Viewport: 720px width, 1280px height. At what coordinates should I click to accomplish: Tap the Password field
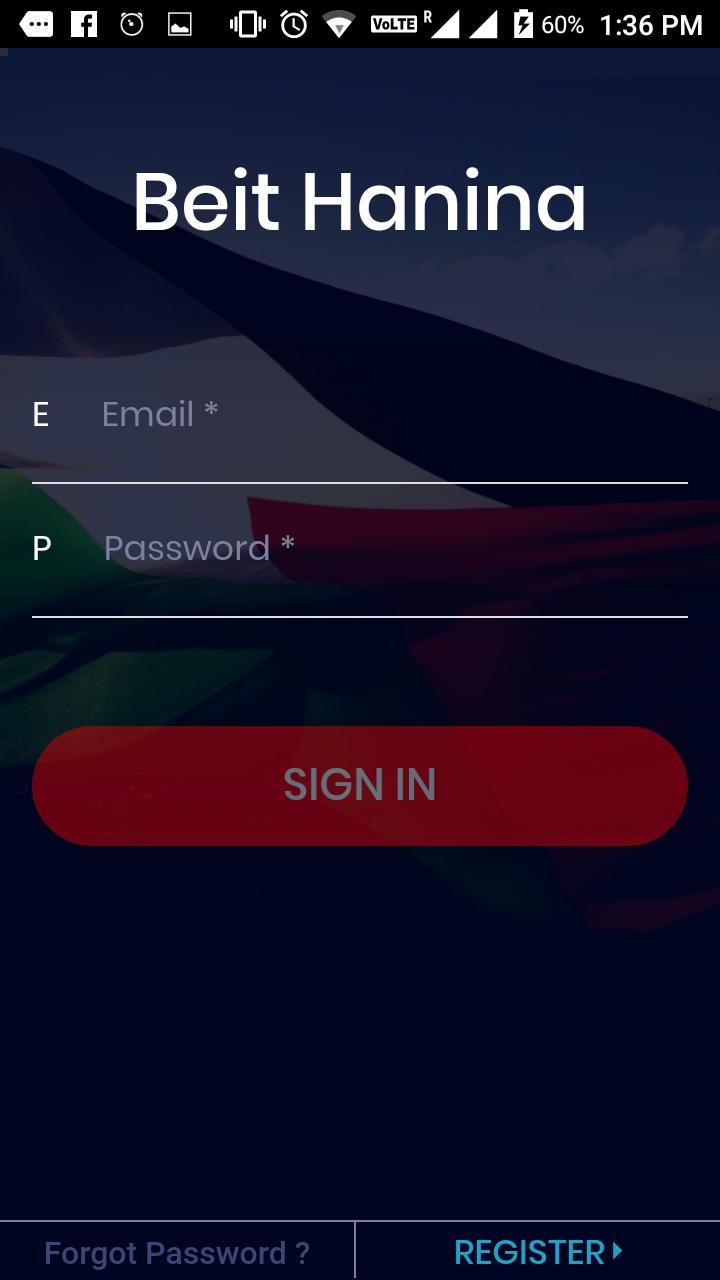pos(390,549)
